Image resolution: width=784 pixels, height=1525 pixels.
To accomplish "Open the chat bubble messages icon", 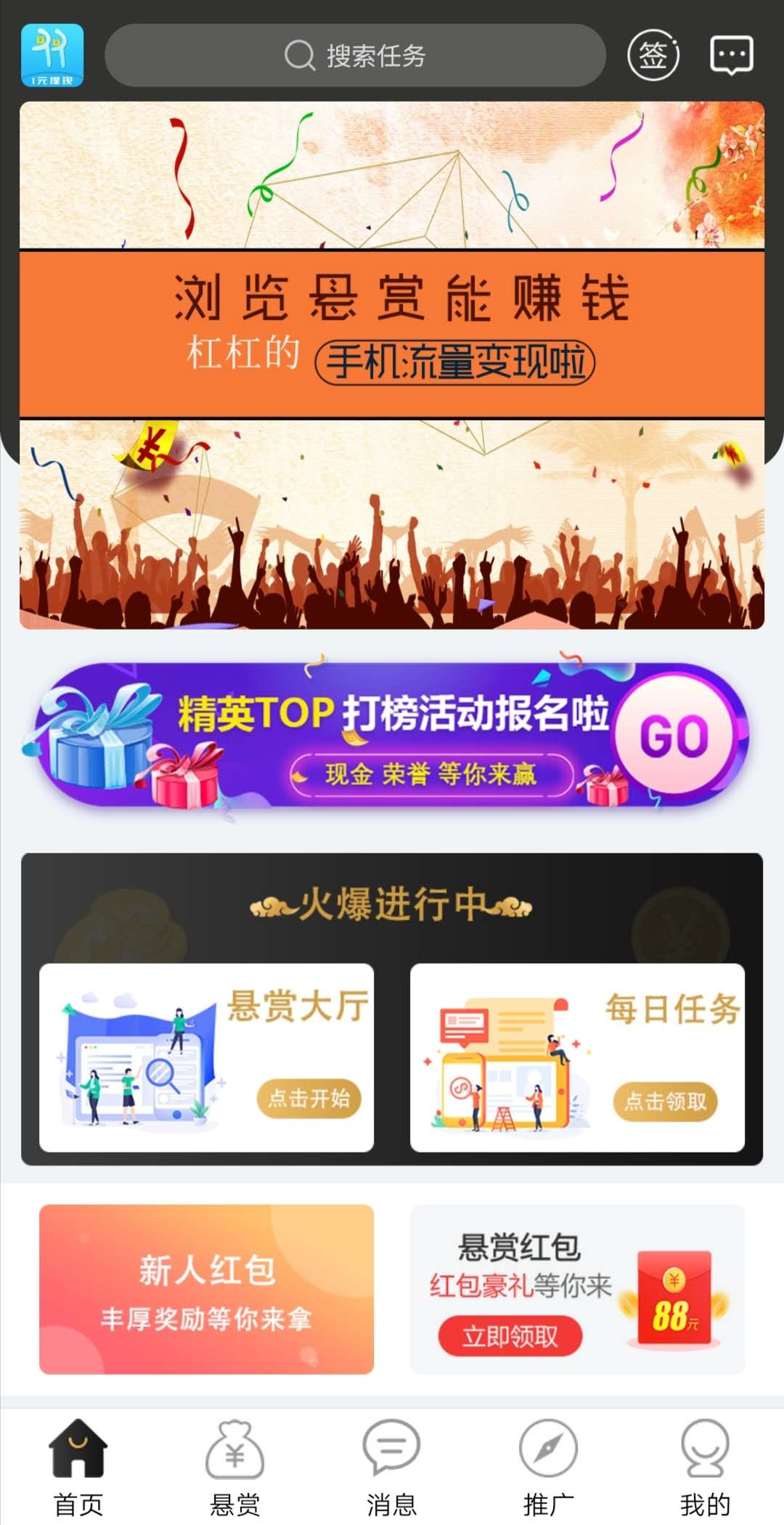I will coord(731,55).
